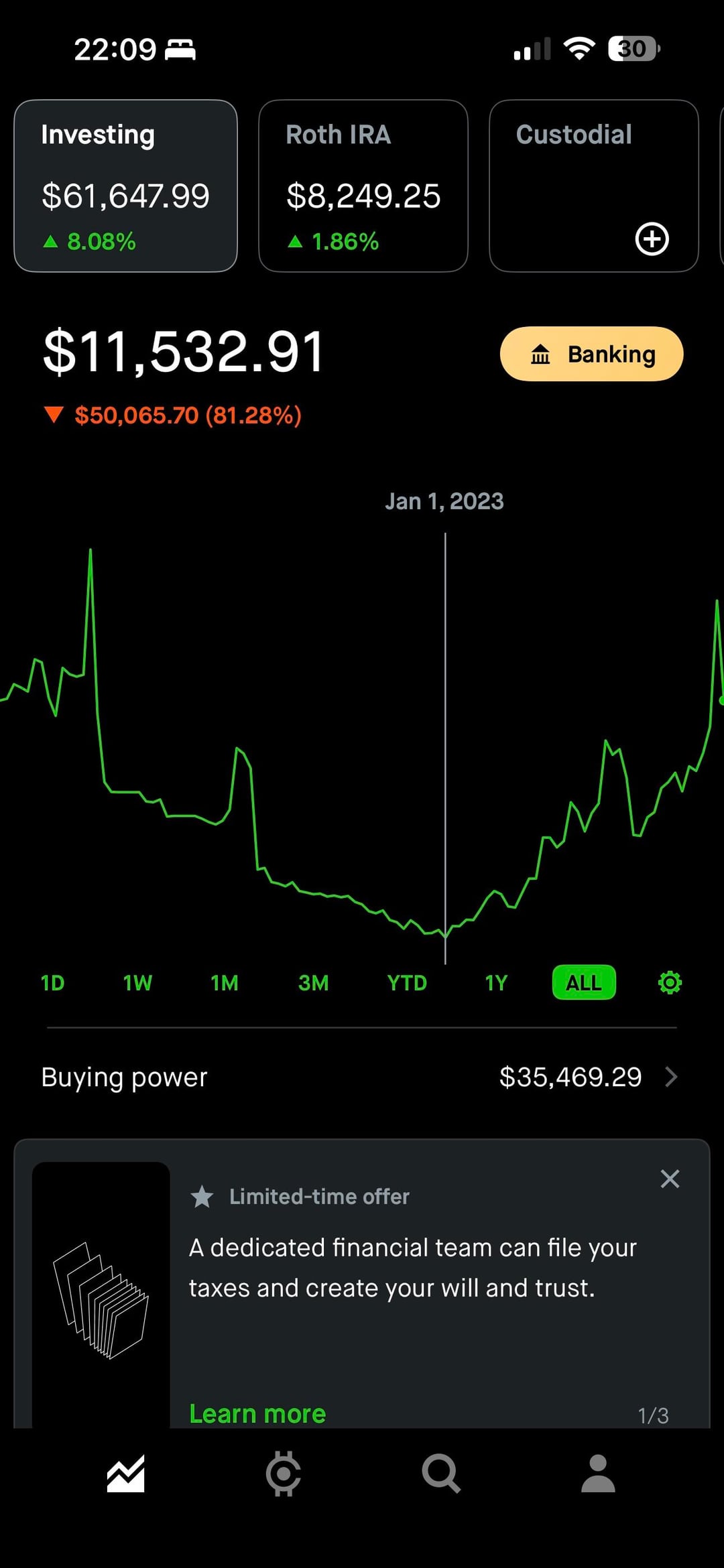The image size is (724, 1568).
Task: Select the 1D chart range
Action: [52, 982]
